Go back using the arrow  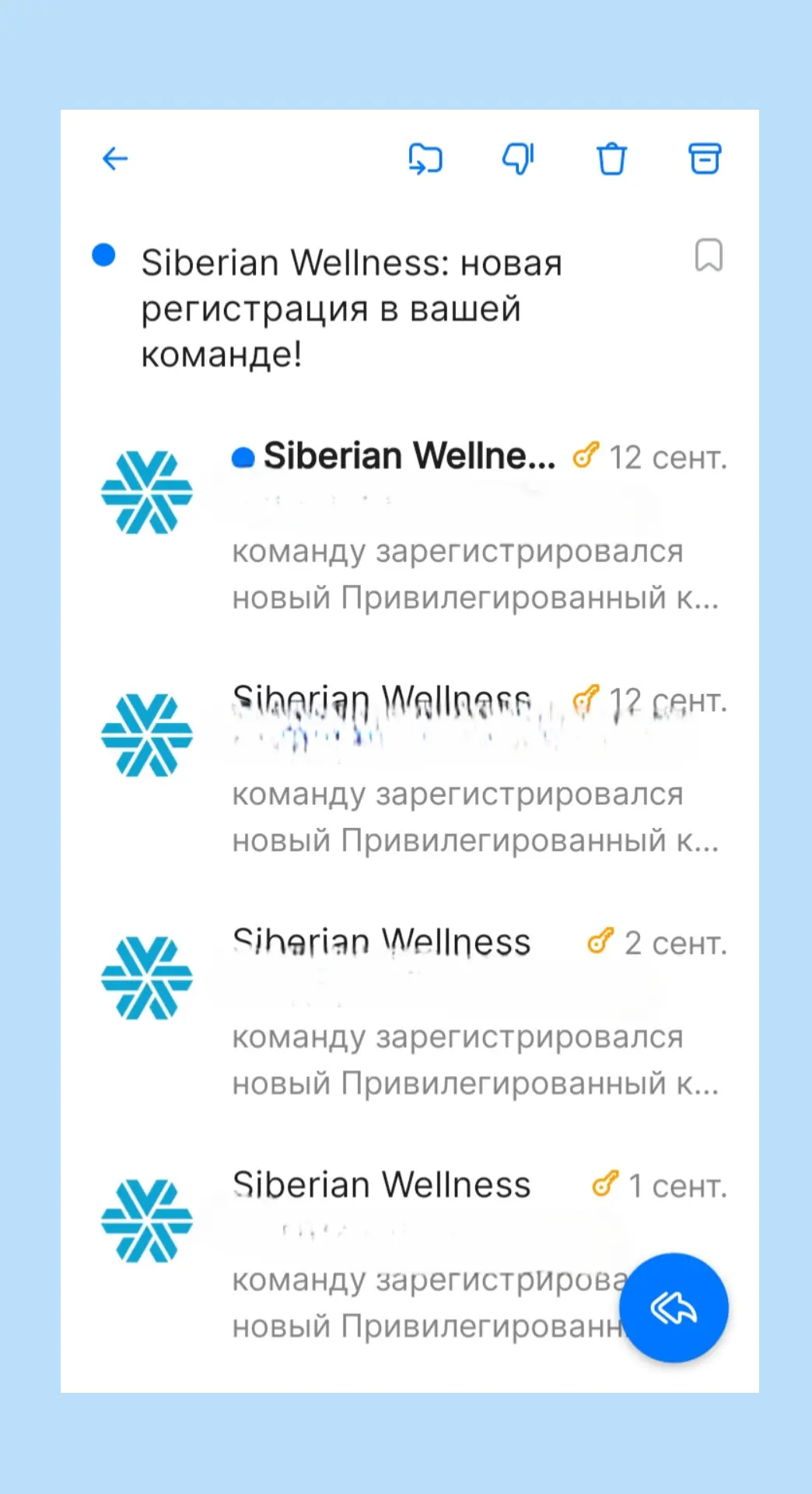pyautogui.click(x=115, y=159)
